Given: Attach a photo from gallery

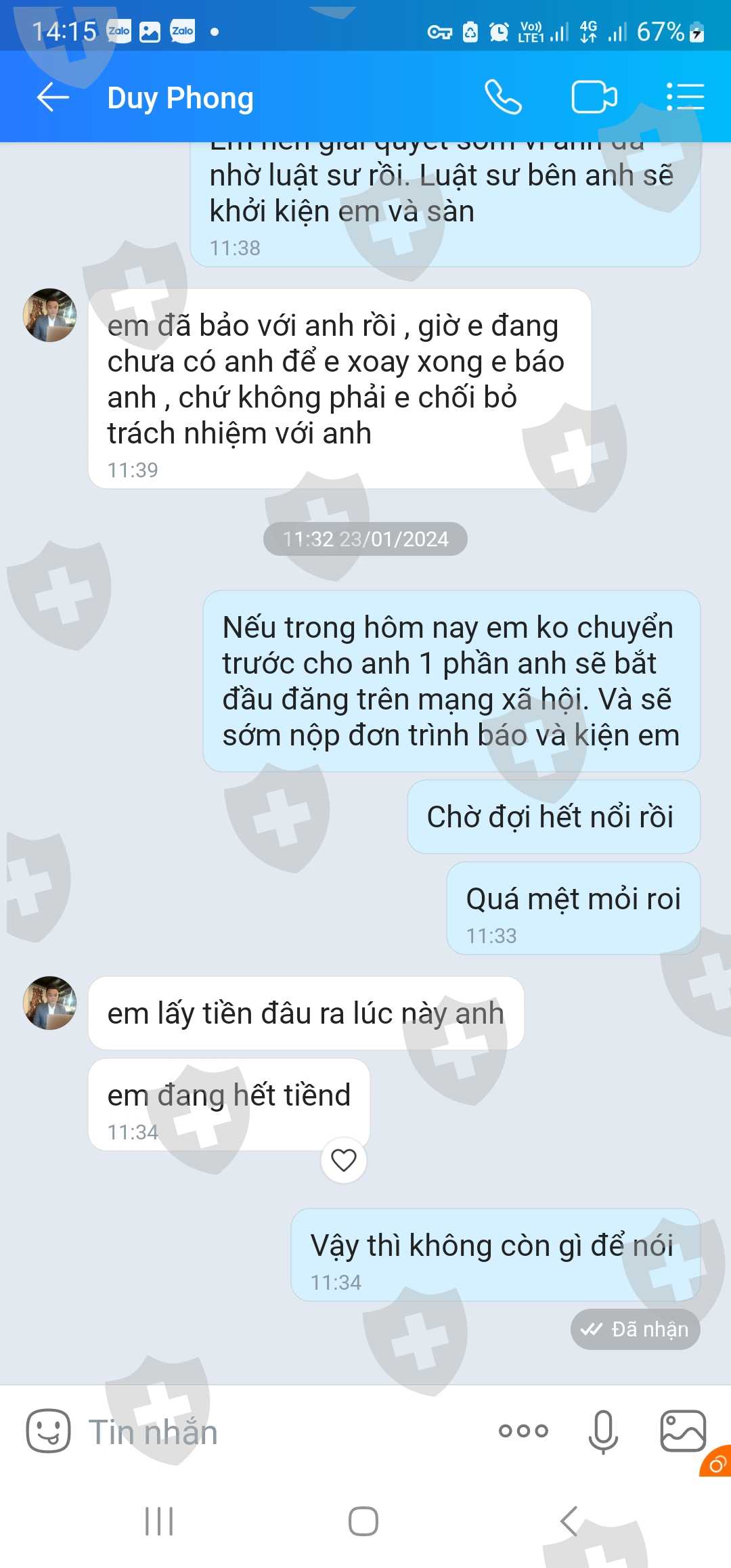Looking at the screenshot, I should [x=683, y=1431].
